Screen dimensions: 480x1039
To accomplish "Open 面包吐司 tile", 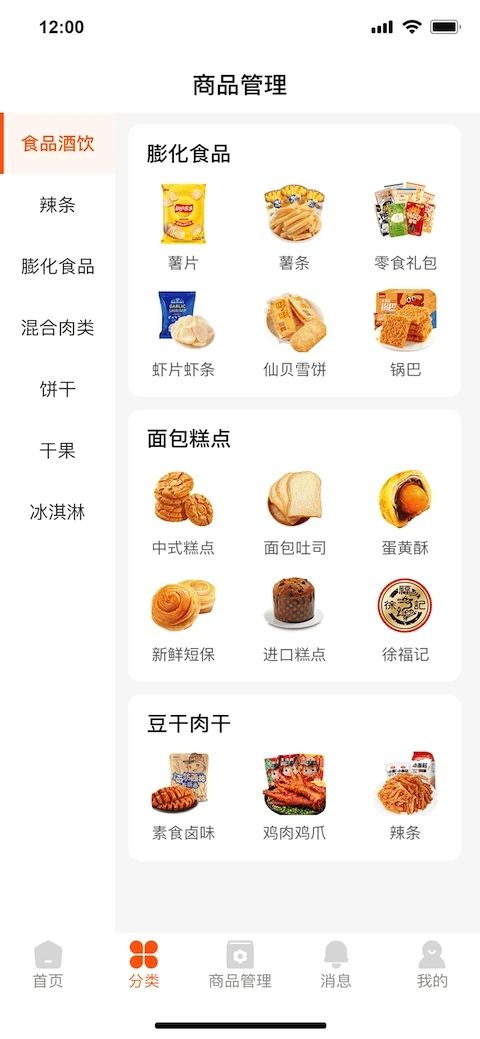I will pos(294,512).
